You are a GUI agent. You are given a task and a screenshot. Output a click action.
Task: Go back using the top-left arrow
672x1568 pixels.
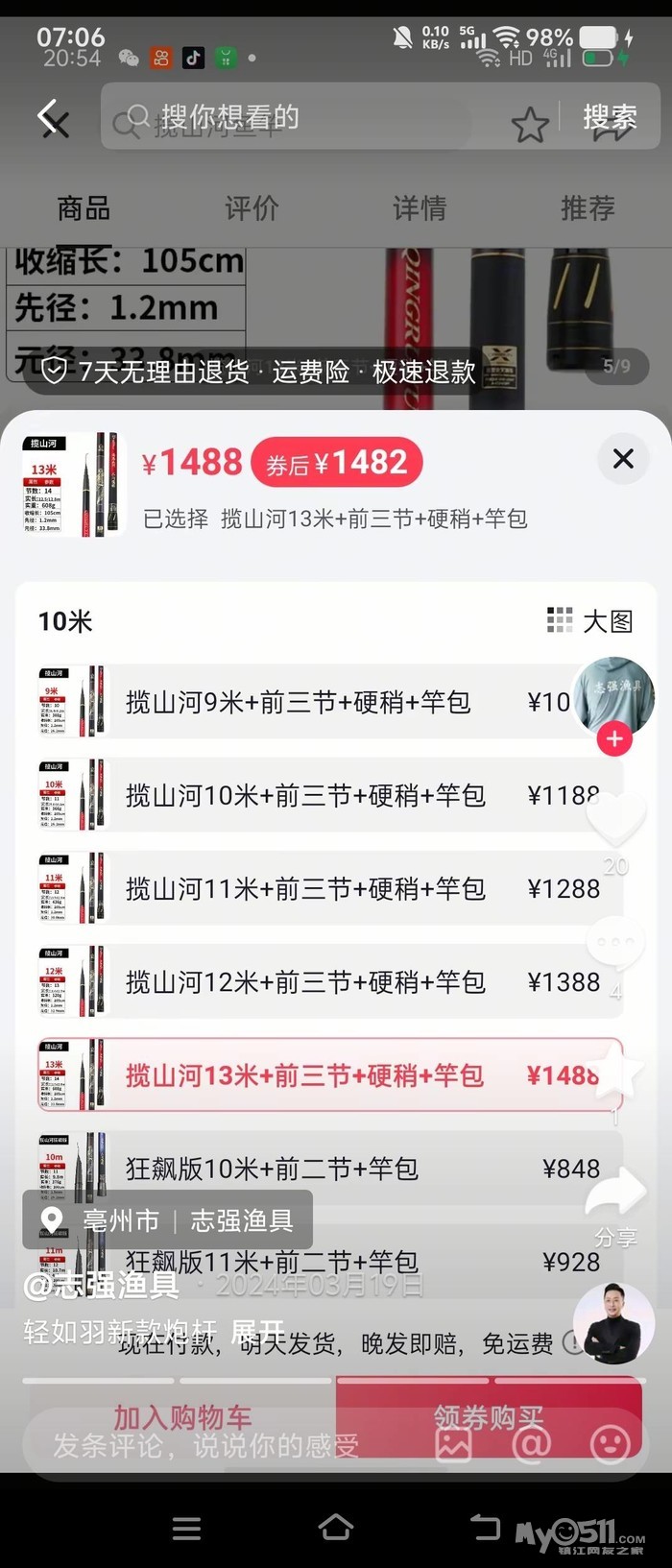tap(53, 118)
